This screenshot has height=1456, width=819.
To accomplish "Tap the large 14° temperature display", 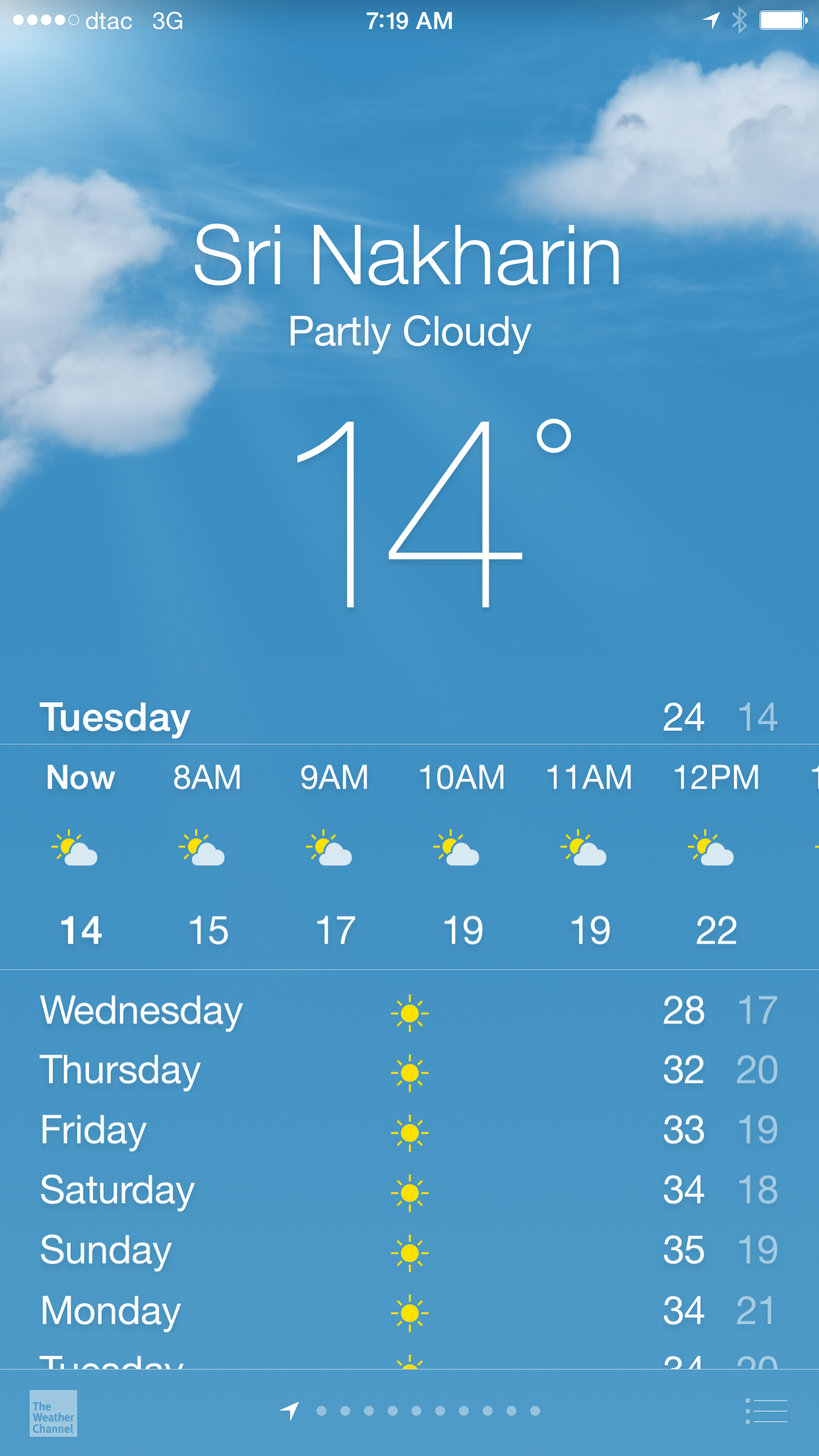I will pos(433,512).
